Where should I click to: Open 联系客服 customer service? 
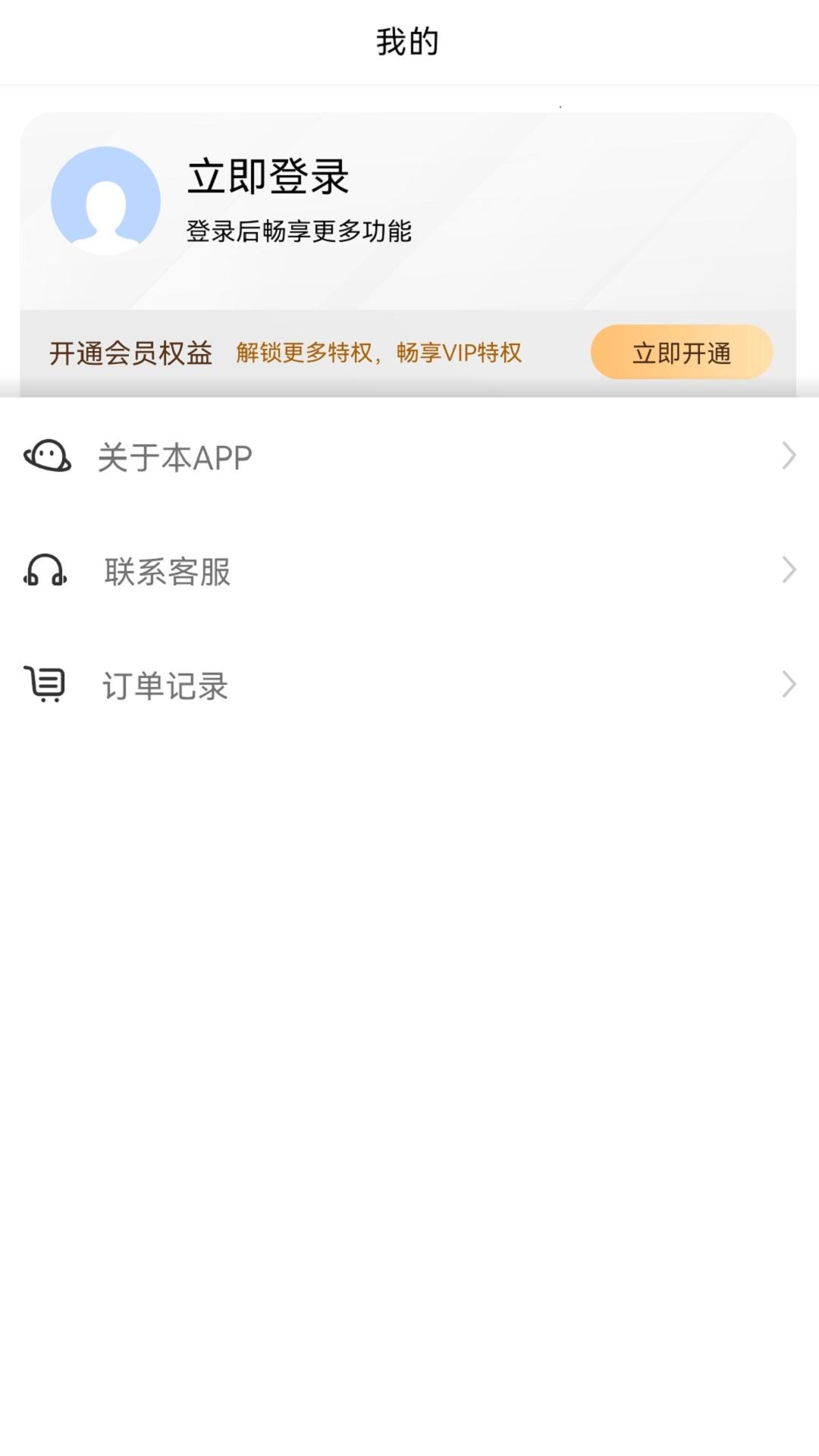point(409,572)
